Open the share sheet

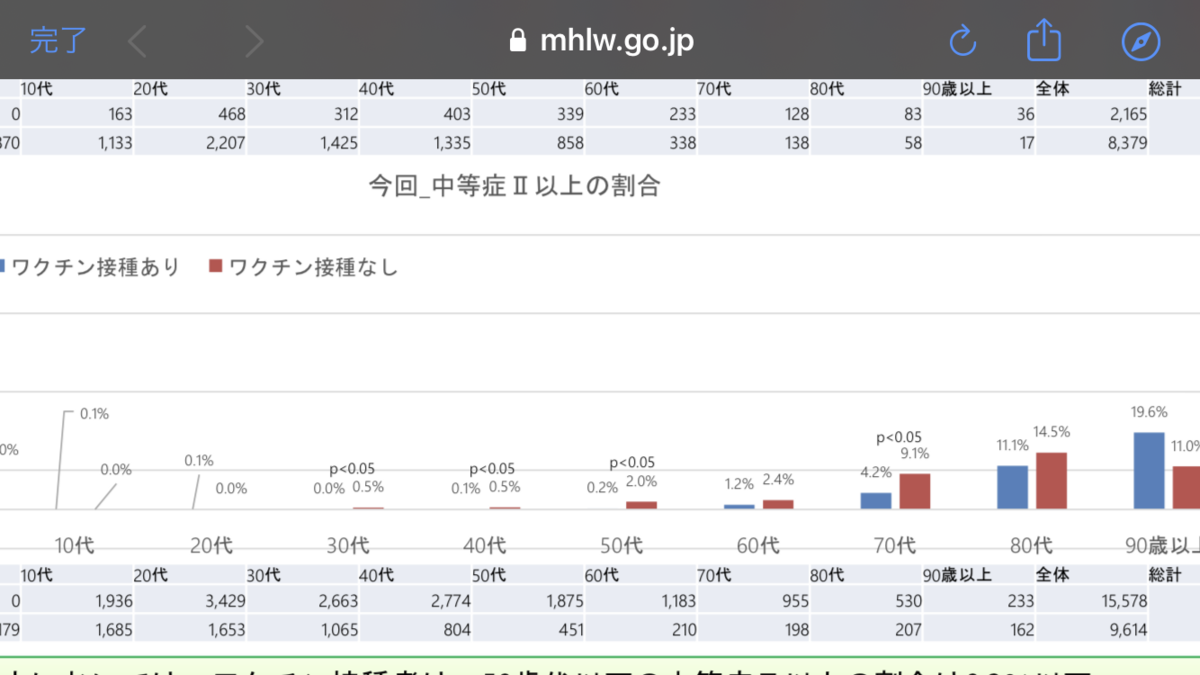1043,41
